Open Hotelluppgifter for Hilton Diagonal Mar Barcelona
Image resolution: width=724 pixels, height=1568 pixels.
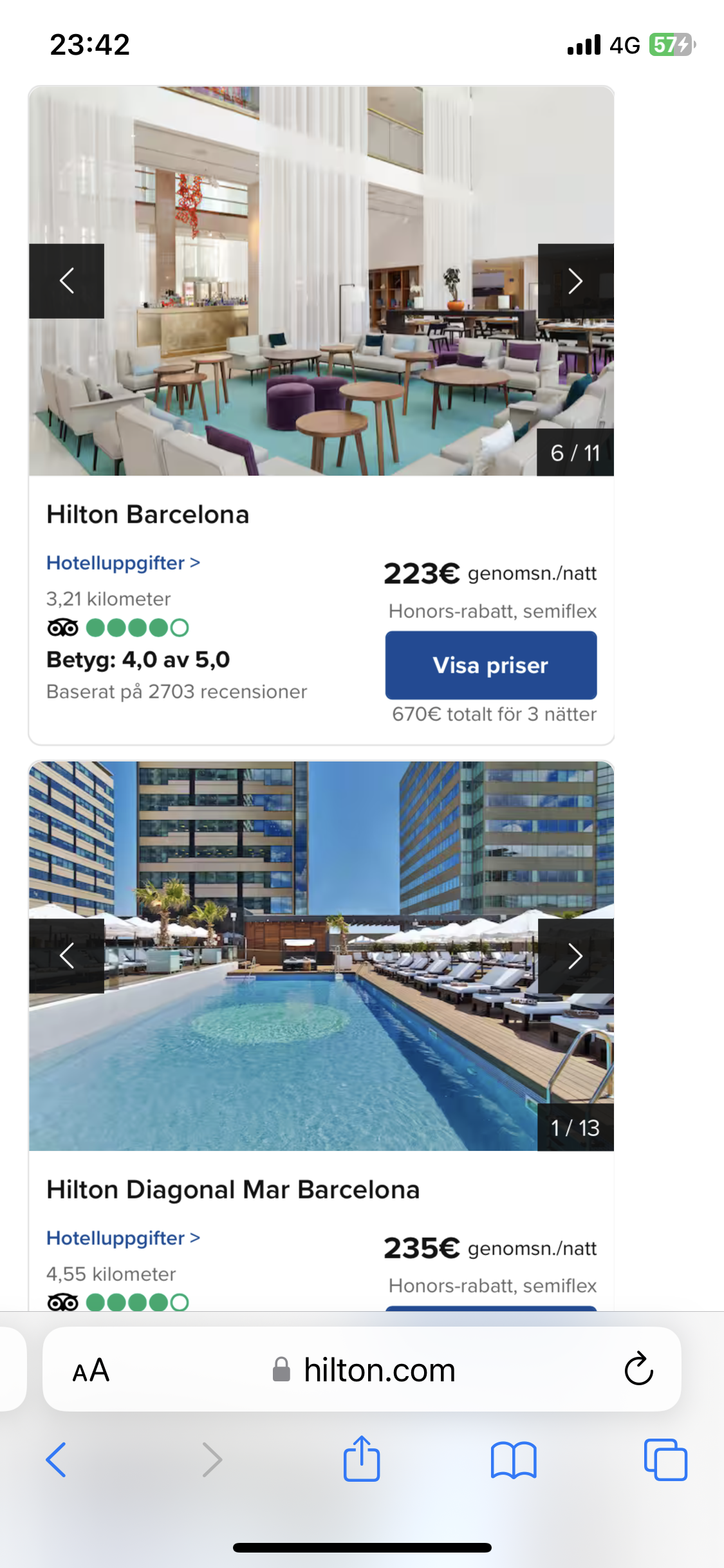tap(123, 1238)
